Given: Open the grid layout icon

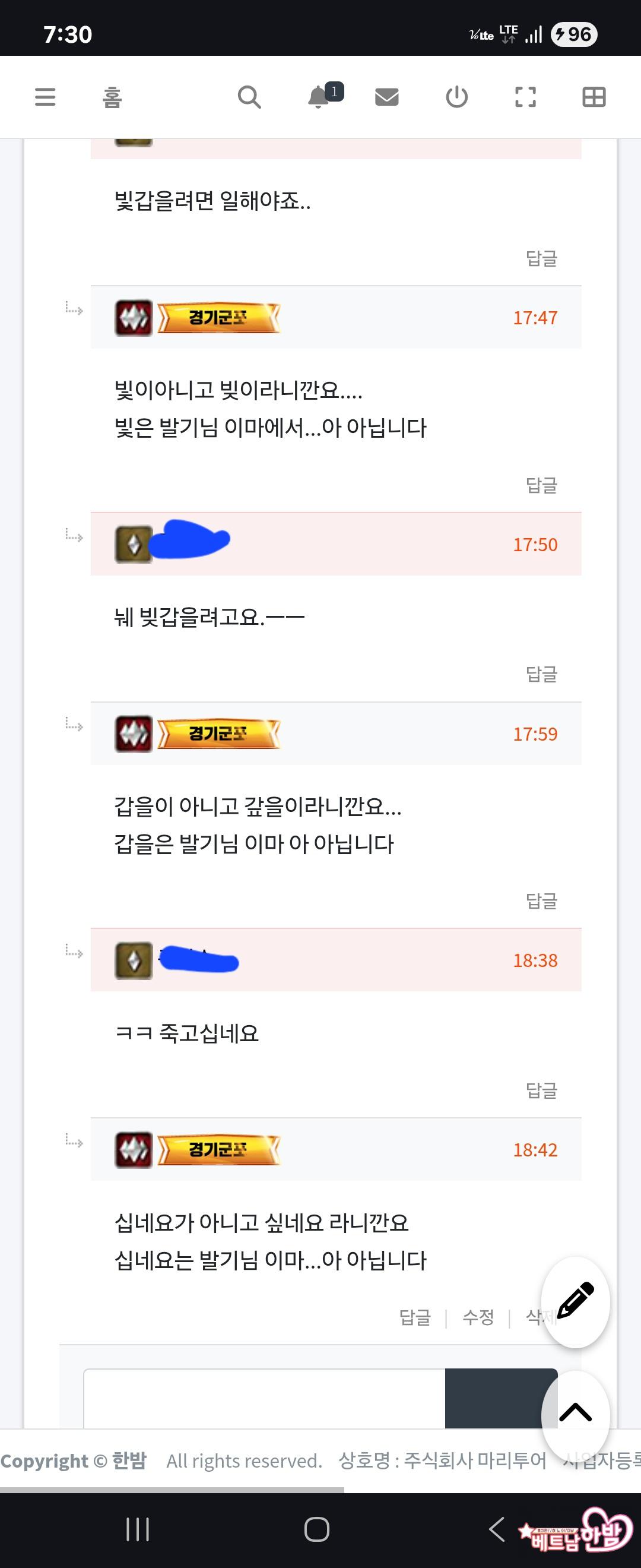Looking at the screenshot, I should pos(594,97).
